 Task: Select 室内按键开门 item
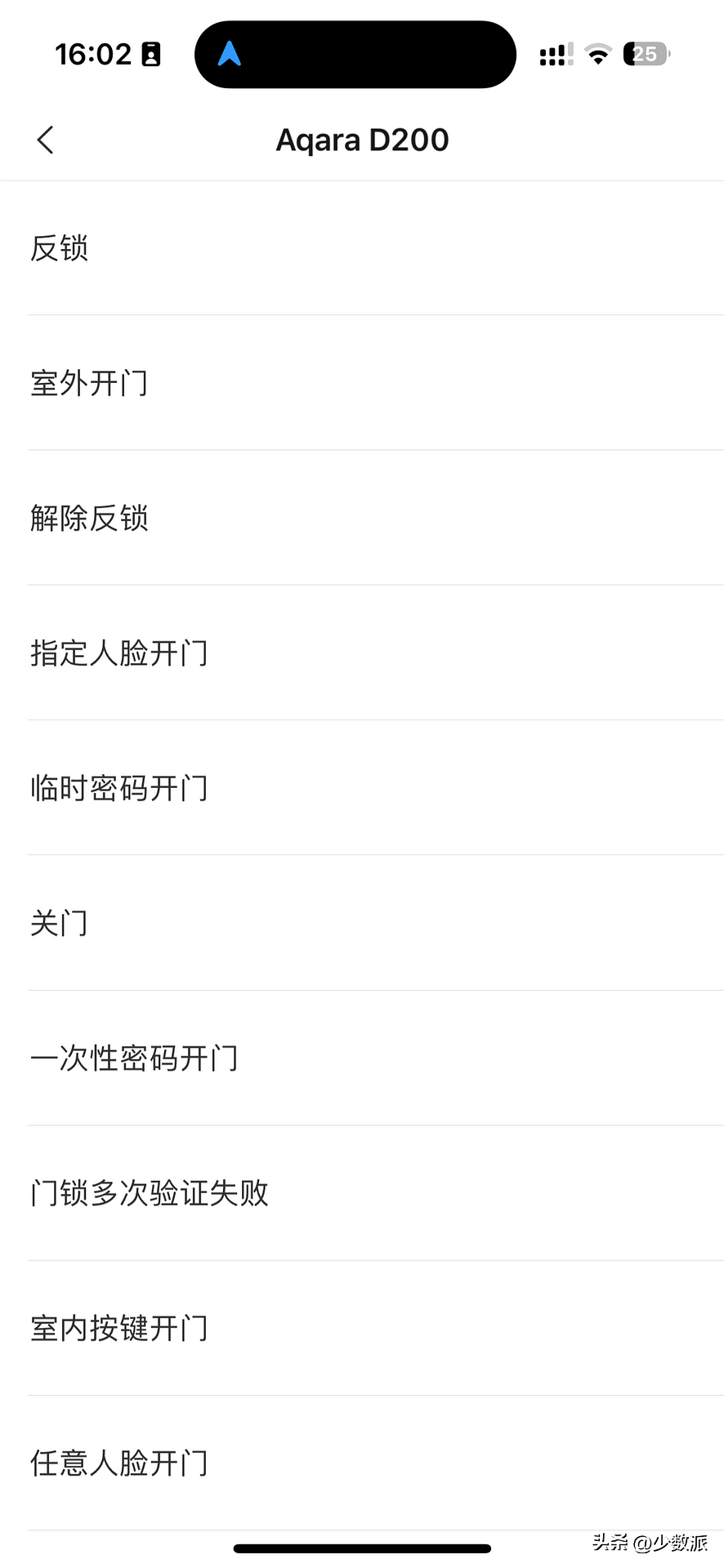[x=362, y=1328]
